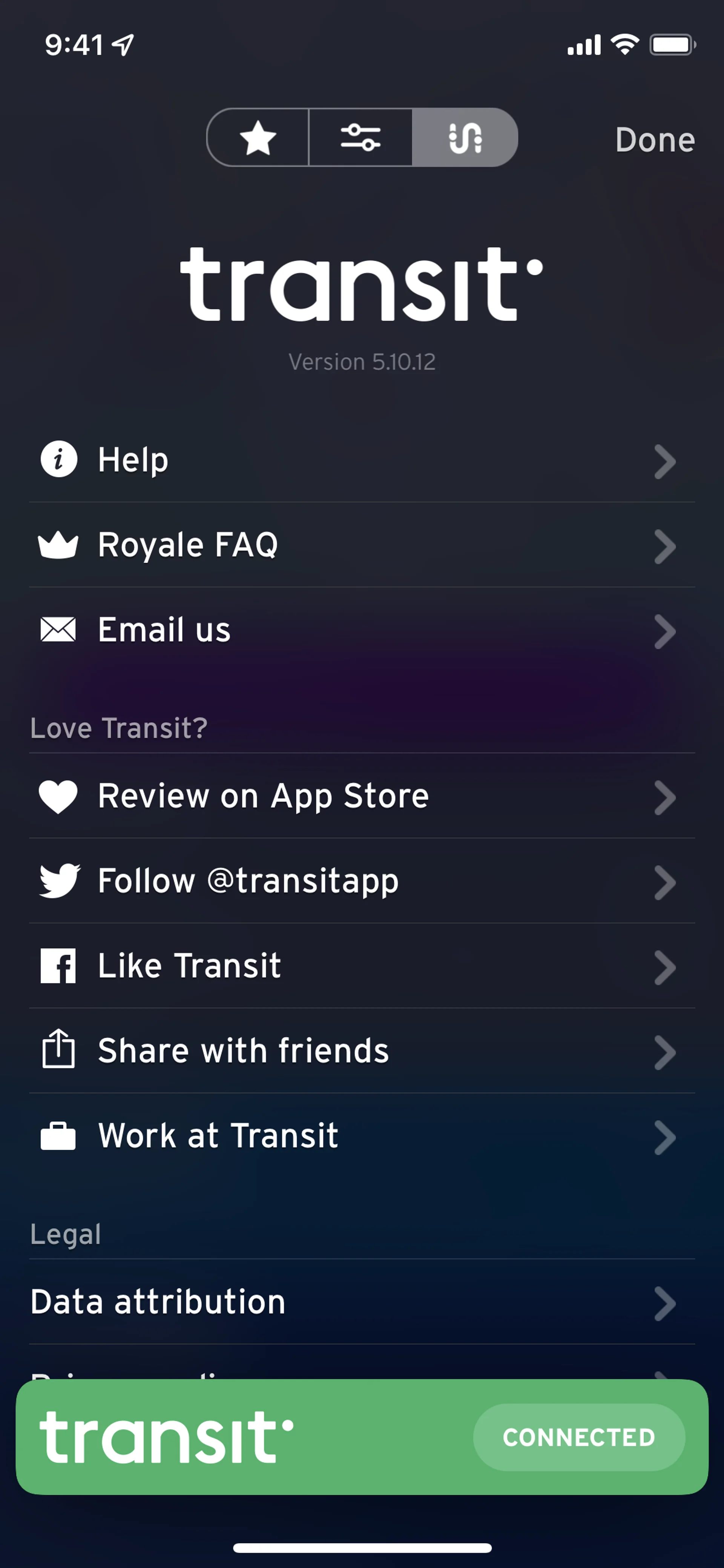Switch to the favorites star tab
Viewport: 724px width, 1568px height.
point(258,138)
